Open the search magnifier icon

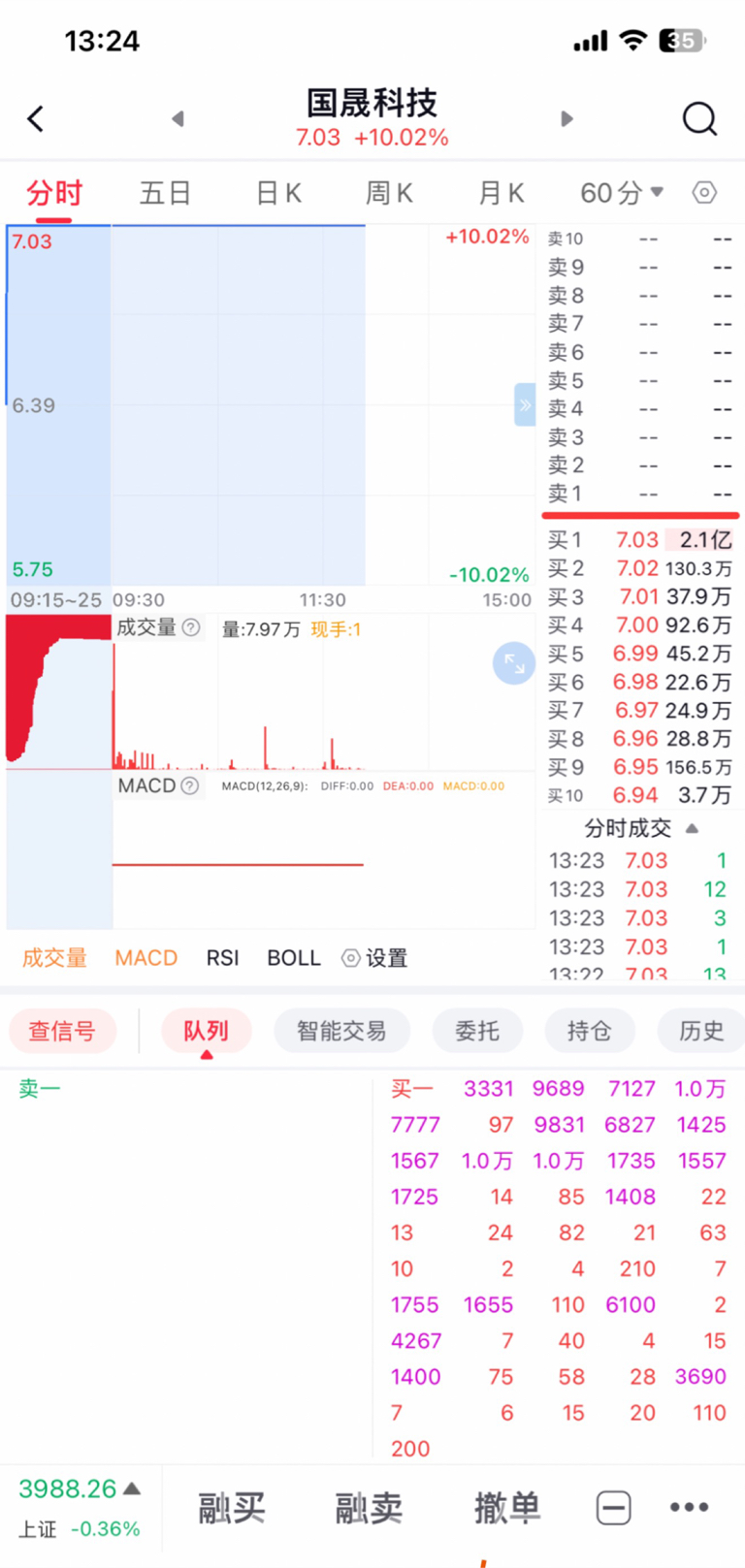(699, 119)
